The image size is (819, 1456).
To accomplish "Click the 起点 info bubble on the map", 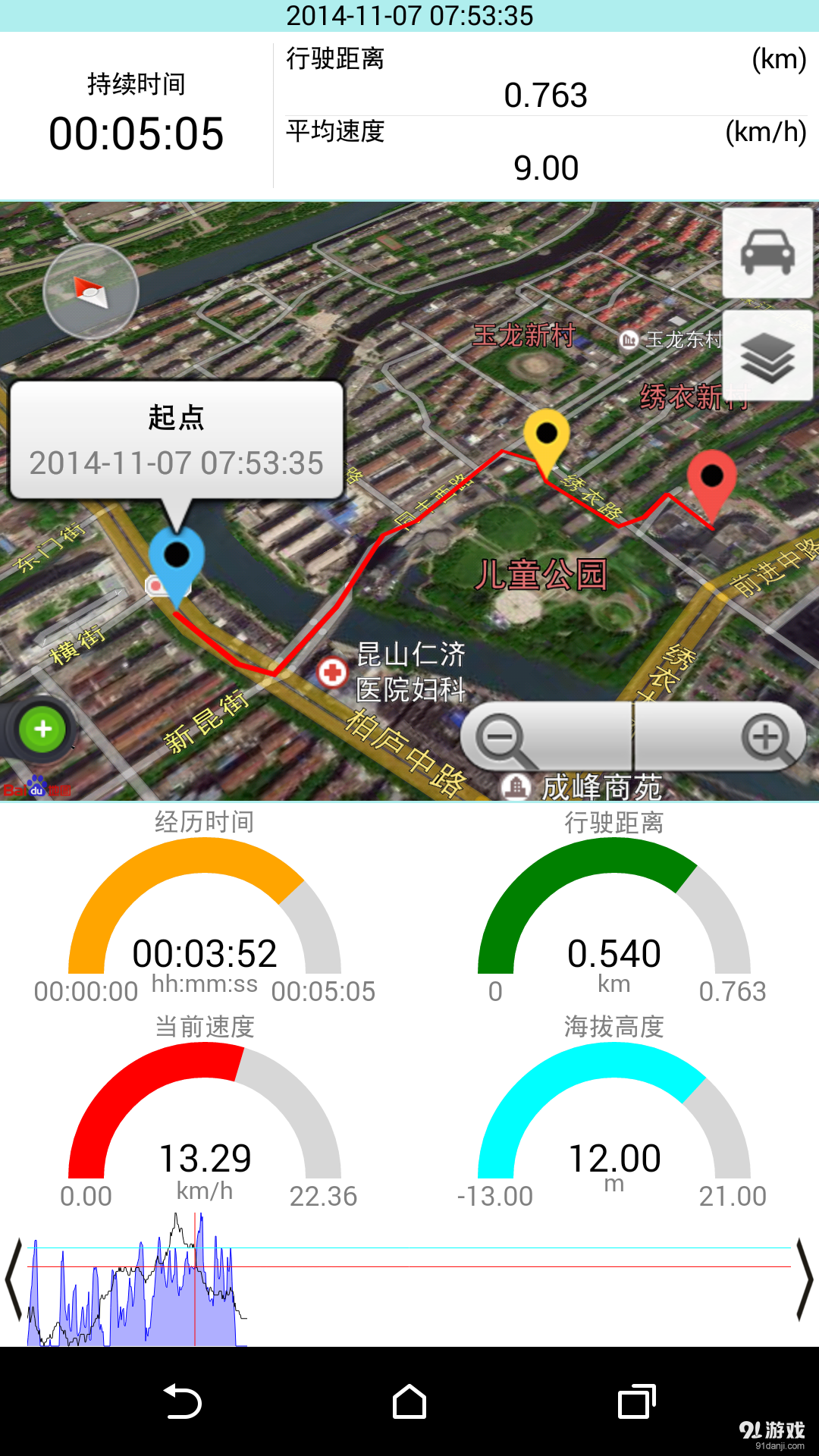I will (x=176, y=440).
